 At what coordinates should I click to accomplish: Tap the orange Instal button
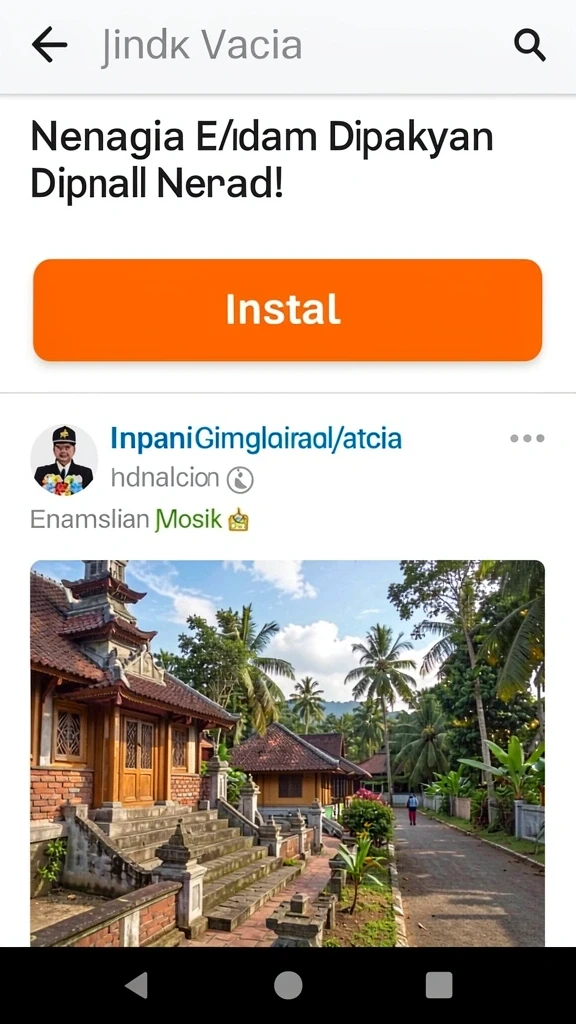287,310
